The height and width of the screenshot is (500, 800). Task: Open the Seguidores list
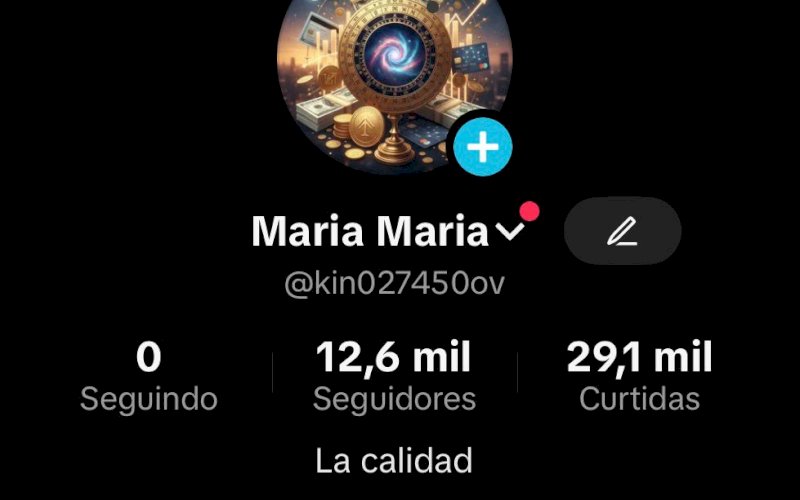(x=394, y=376)
